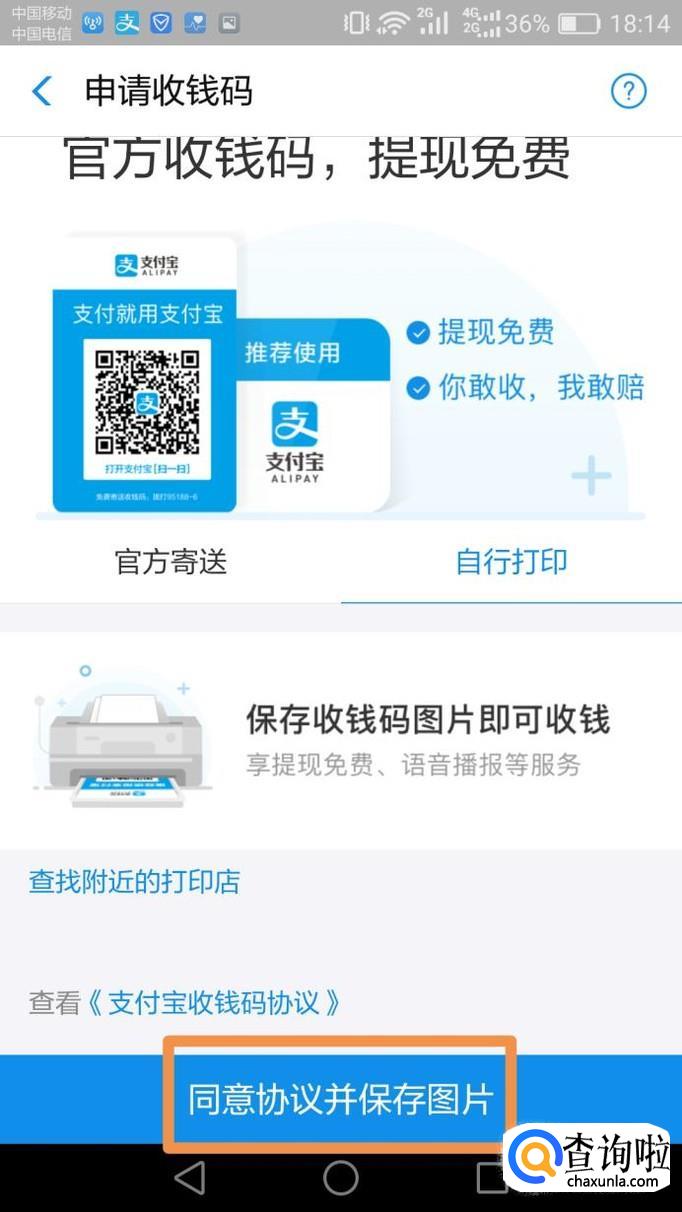Image resolution: width=682 pixels, height=1212 pixels.
Task: Go back using the top-left arrow
Action: 42,92
